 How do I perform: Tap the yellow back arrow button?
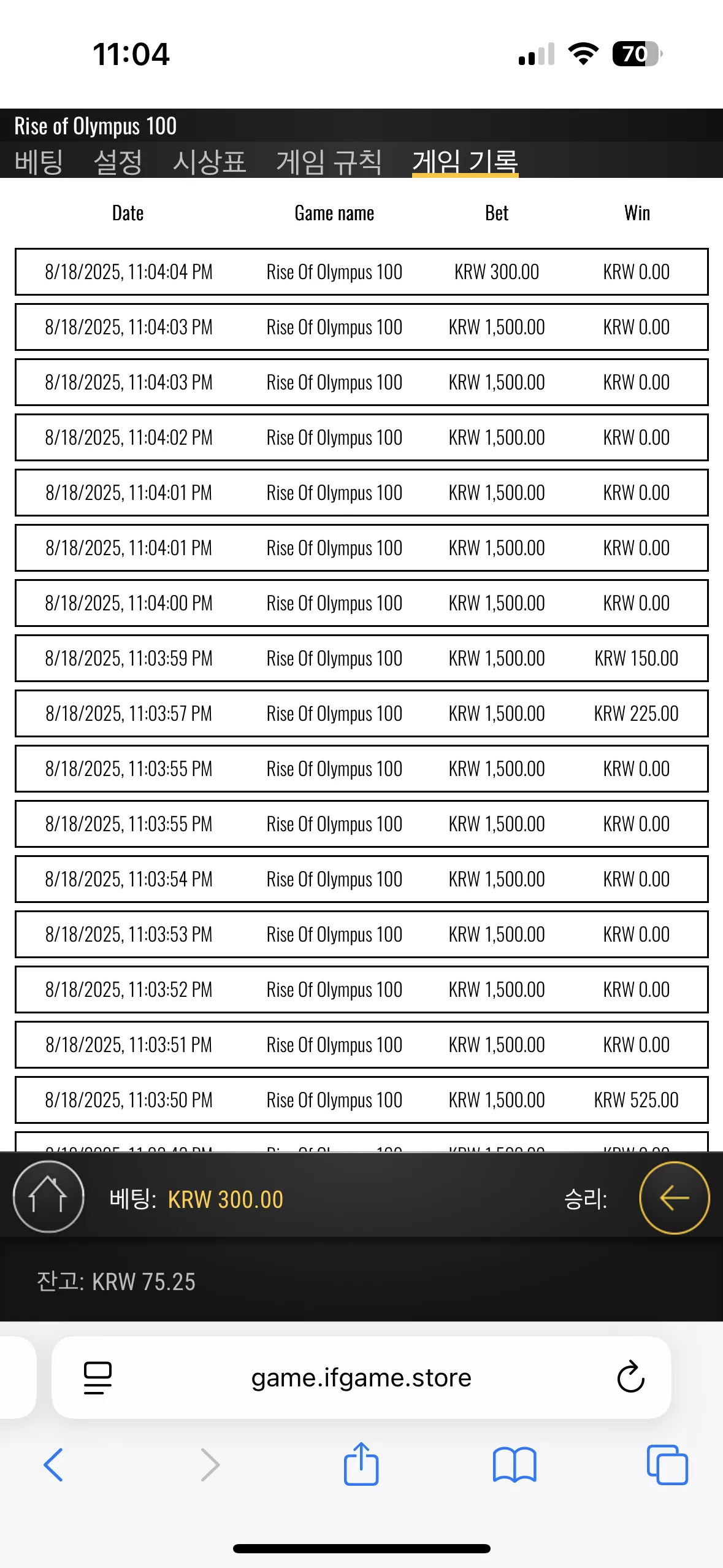pos(674,1197)
